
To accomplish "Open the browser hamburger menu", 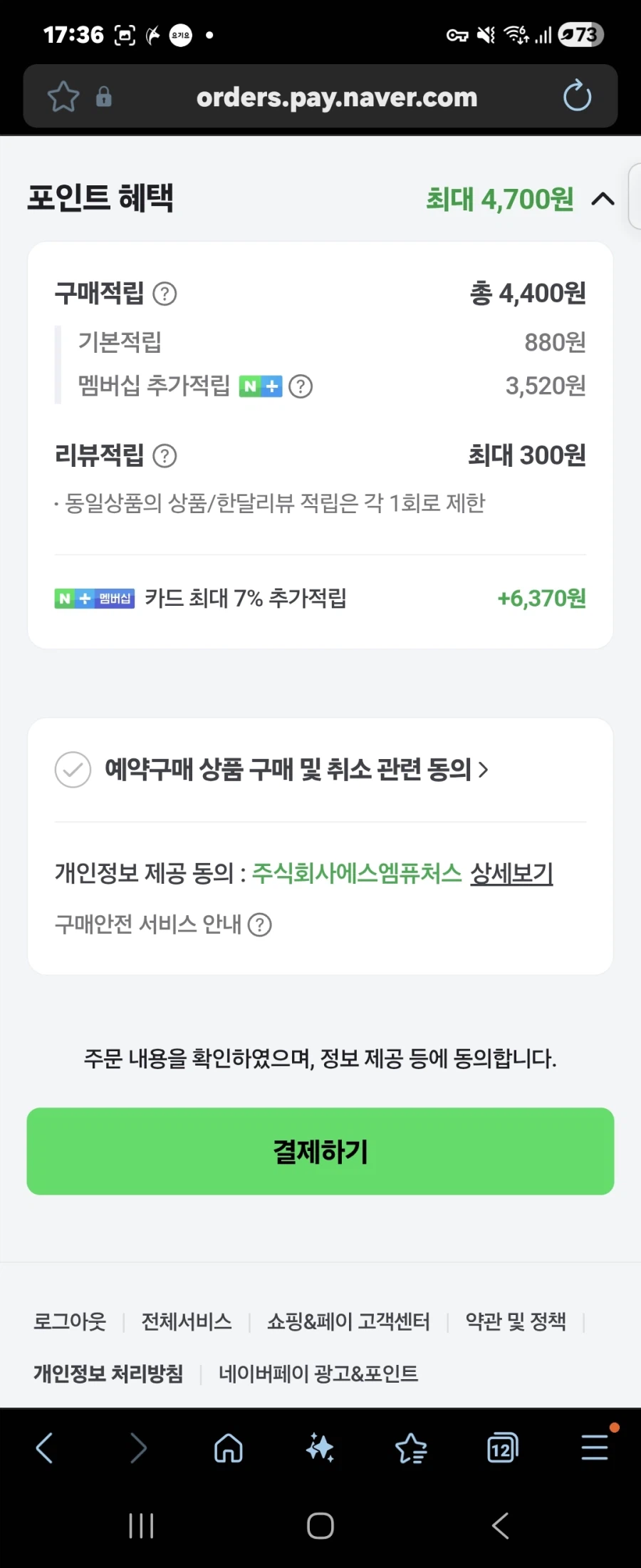I will coord(595,1448).
